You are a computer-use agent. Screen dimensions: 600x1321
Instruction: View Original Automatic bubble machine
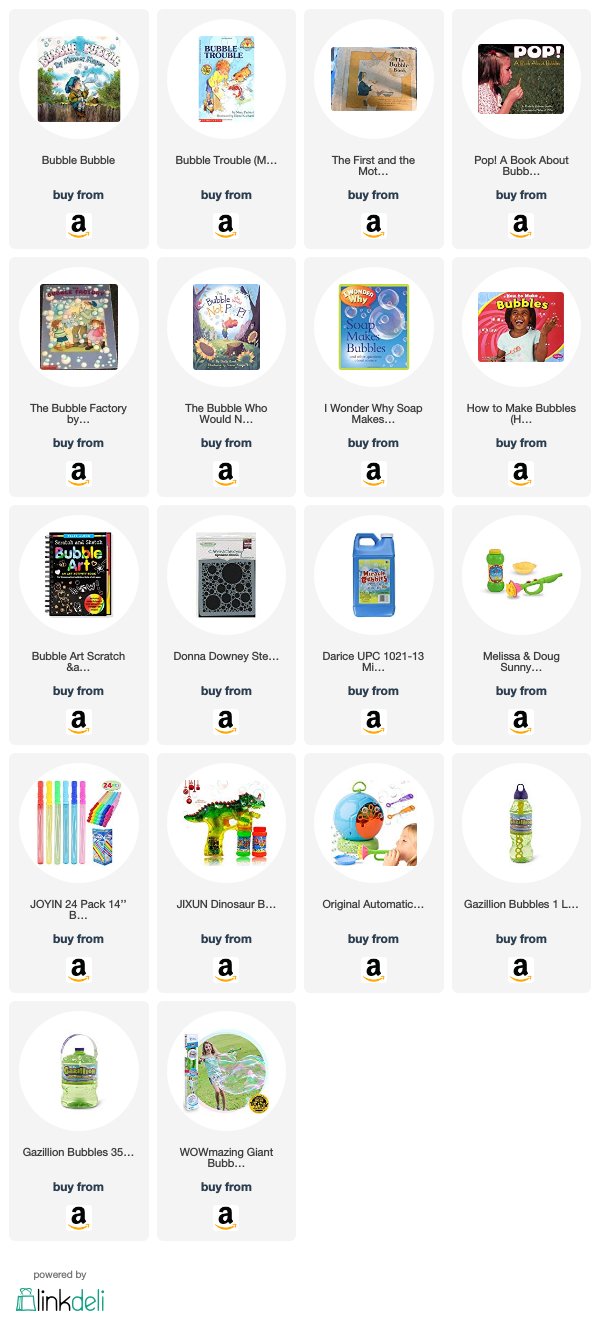click(x=373, y=873)
